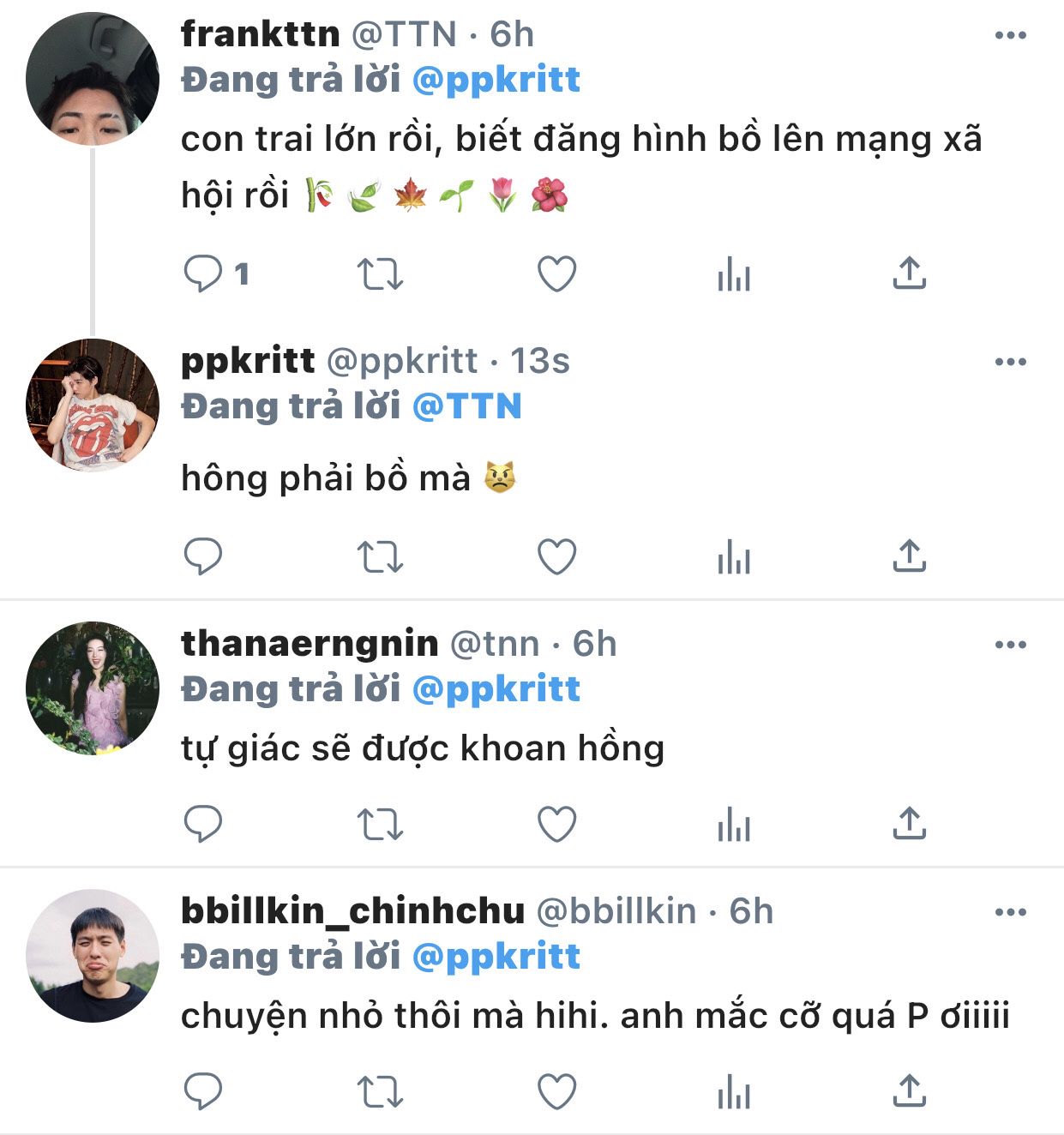The height and width of the screenshot is (1135, 1064).
Task: Reply to thanaerngnin's tweet
Action: pyautogui.click(x=203, y=825)
